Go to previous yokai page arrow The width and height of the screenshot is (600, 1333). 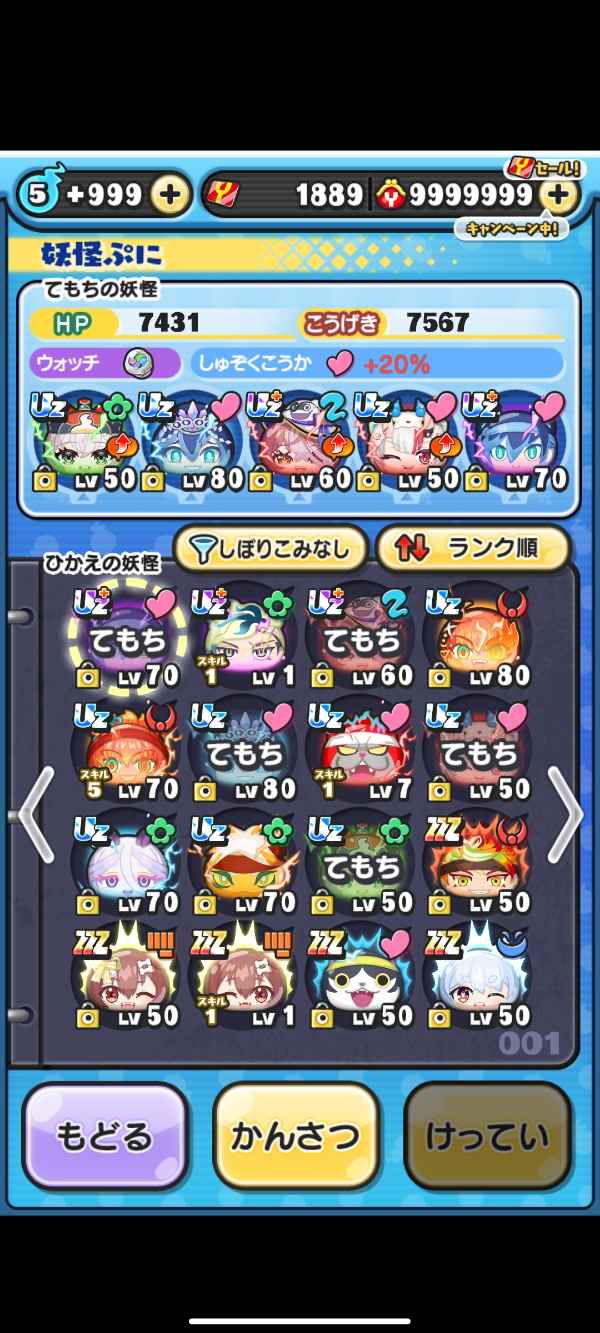coord(37,815)
